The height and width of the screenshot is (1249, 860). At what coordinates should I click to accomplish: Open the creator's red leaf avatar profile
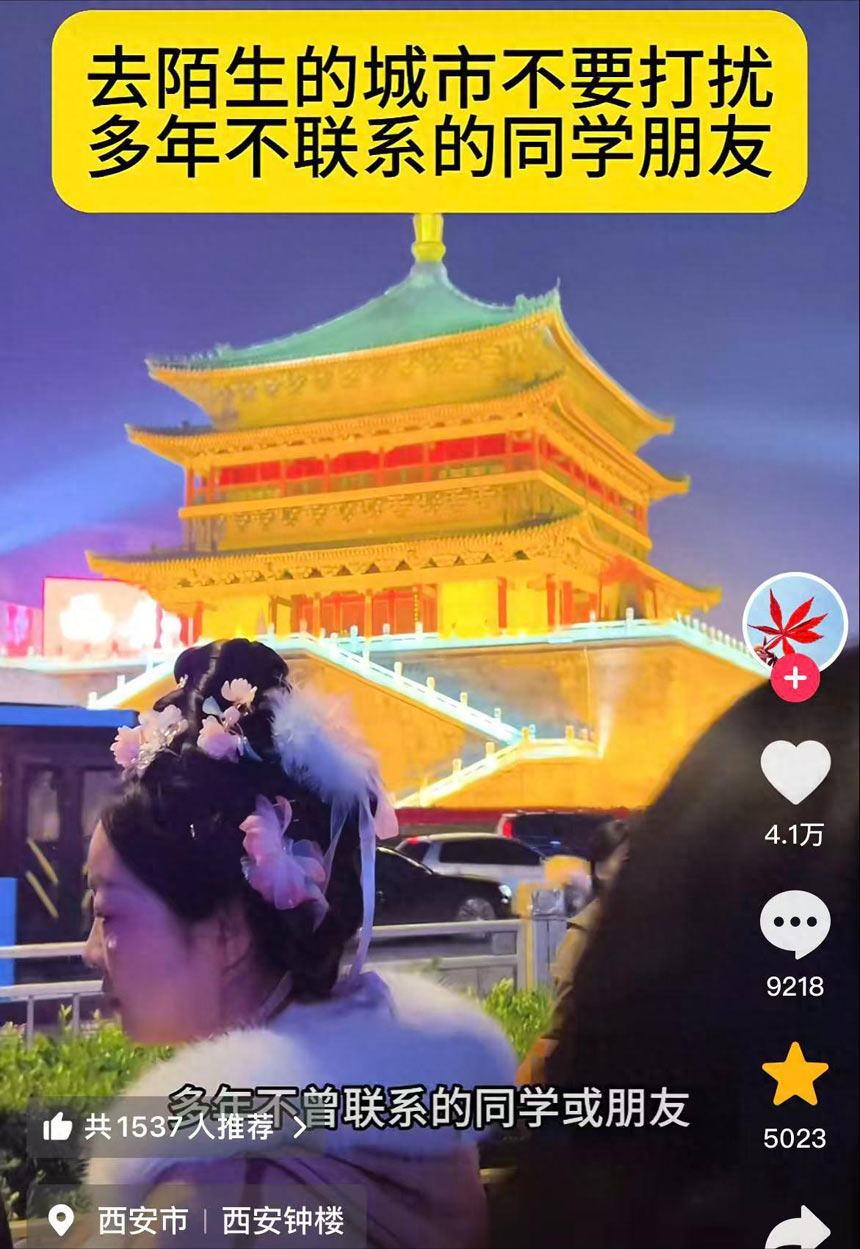point(795,624)
